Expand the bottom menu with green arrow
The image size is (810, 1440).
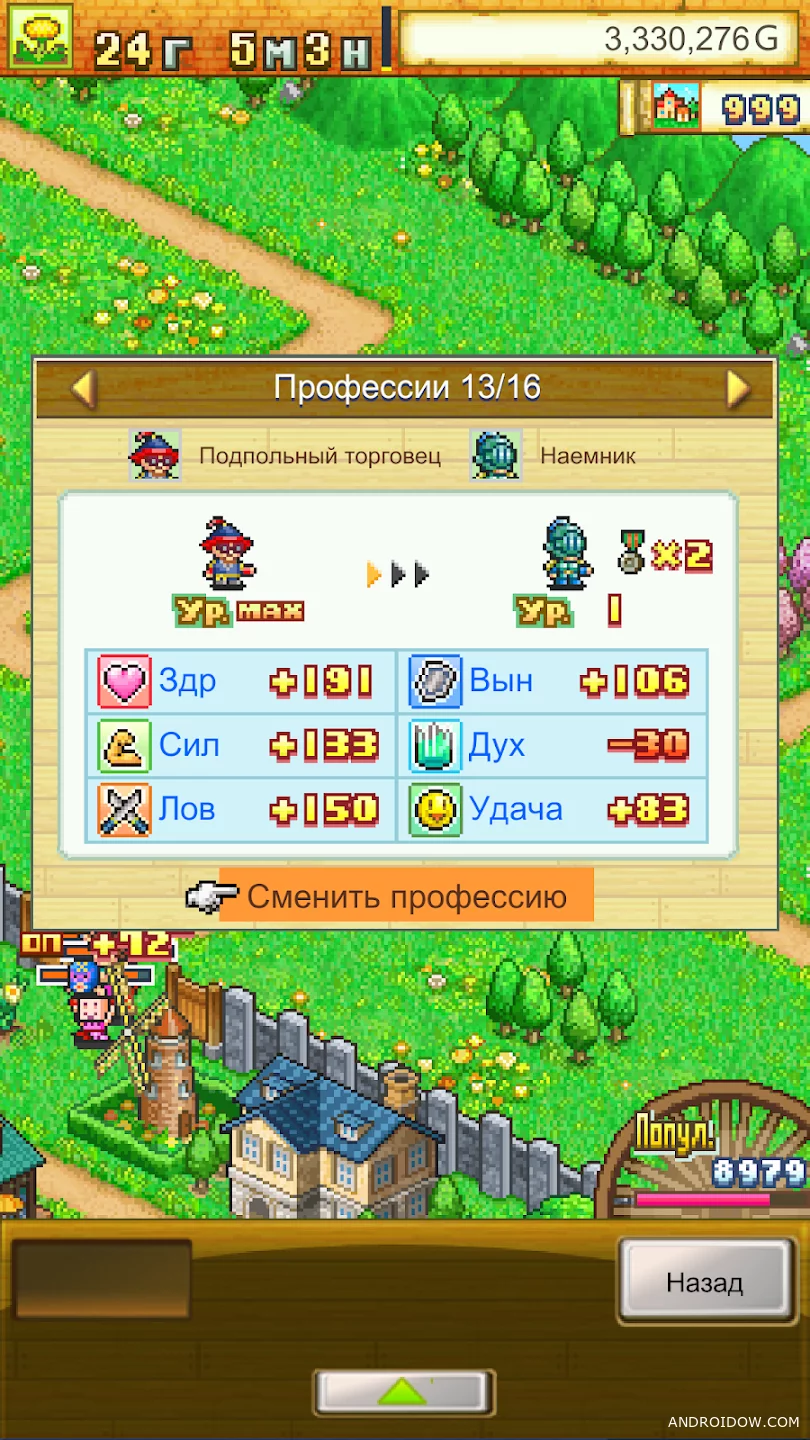tap(403, 1391)
